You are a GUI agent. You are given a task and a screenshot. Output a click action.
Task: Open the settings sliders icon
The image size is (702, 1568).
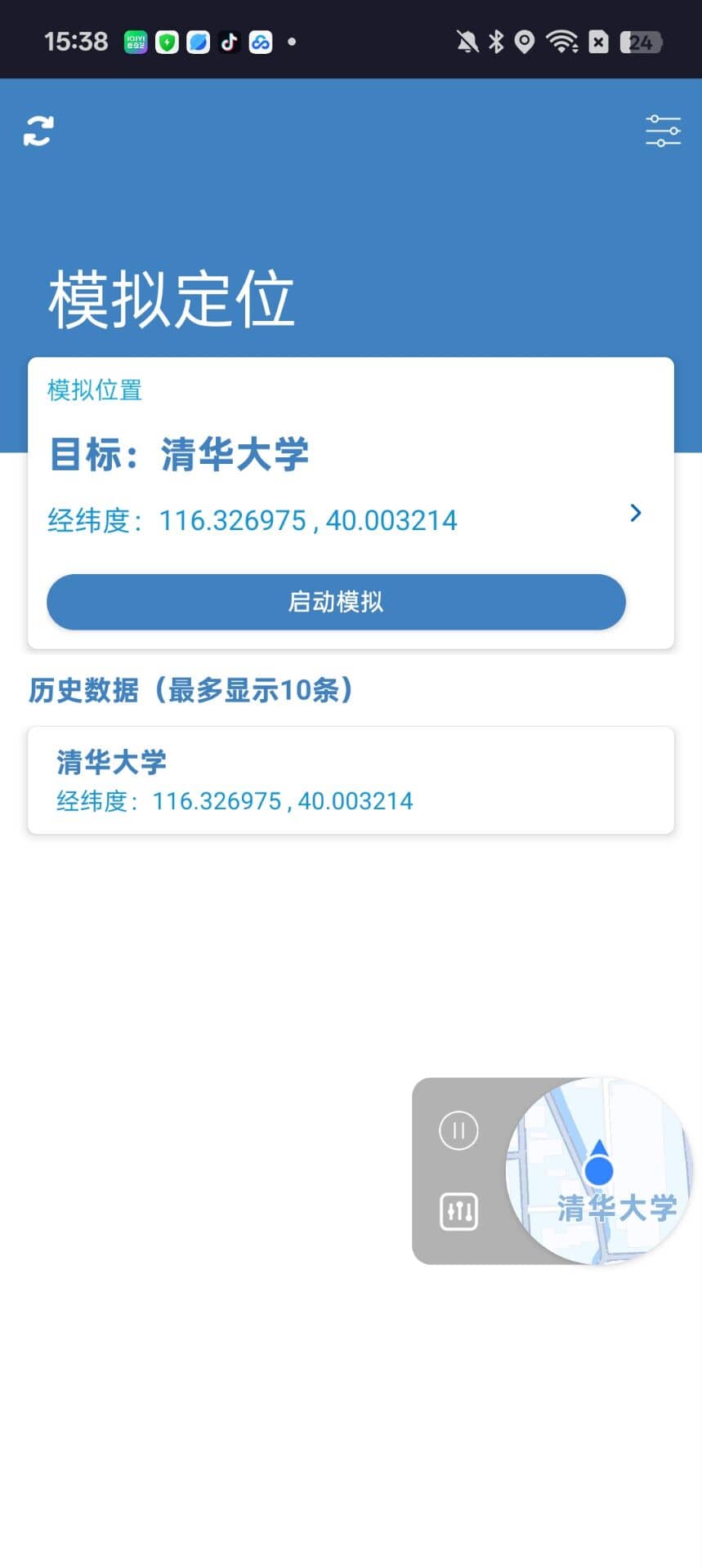point(662,131)
